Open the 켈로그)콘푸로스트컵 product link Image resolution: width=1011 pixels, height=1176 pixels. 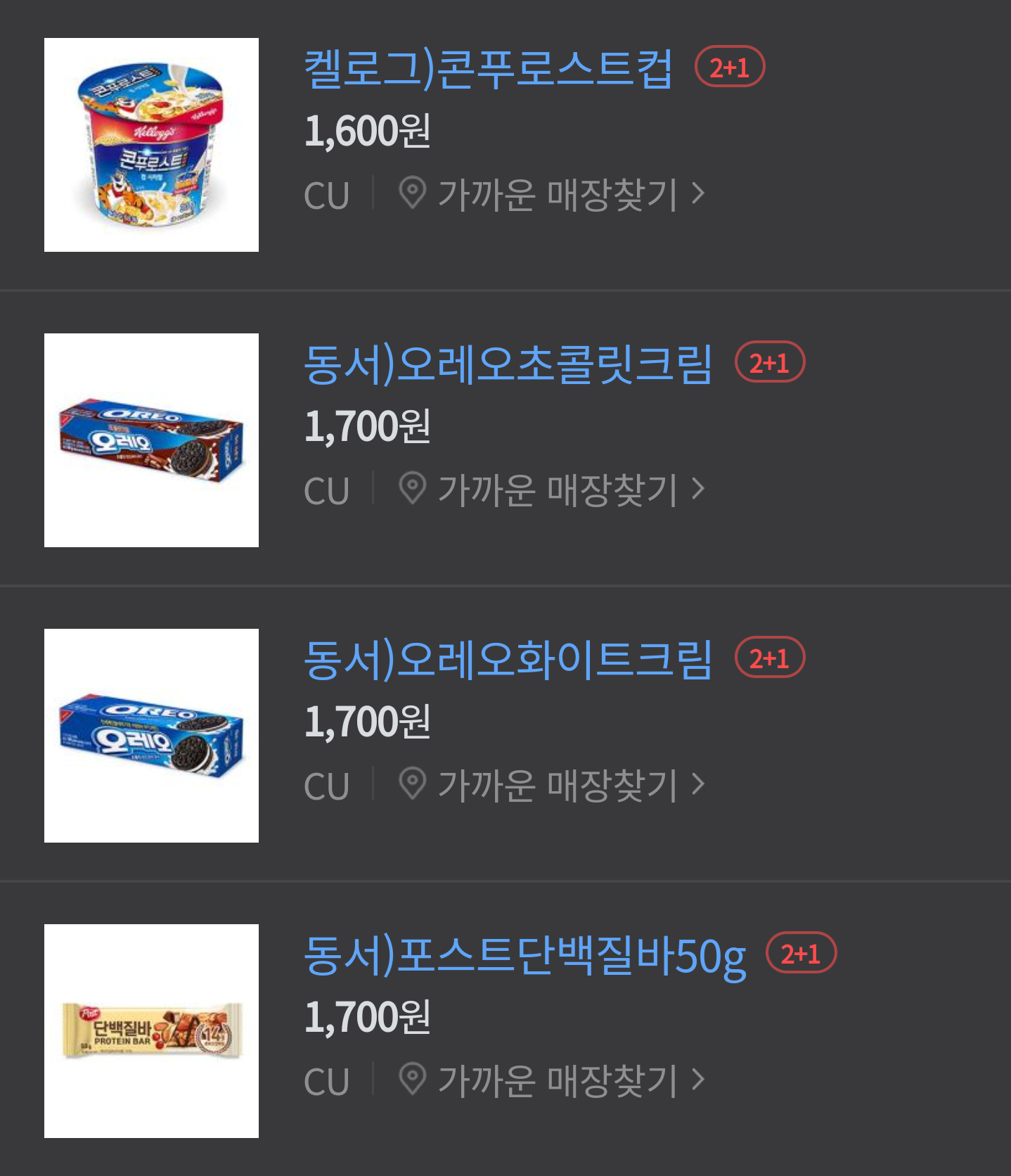(x=487, y=69)
